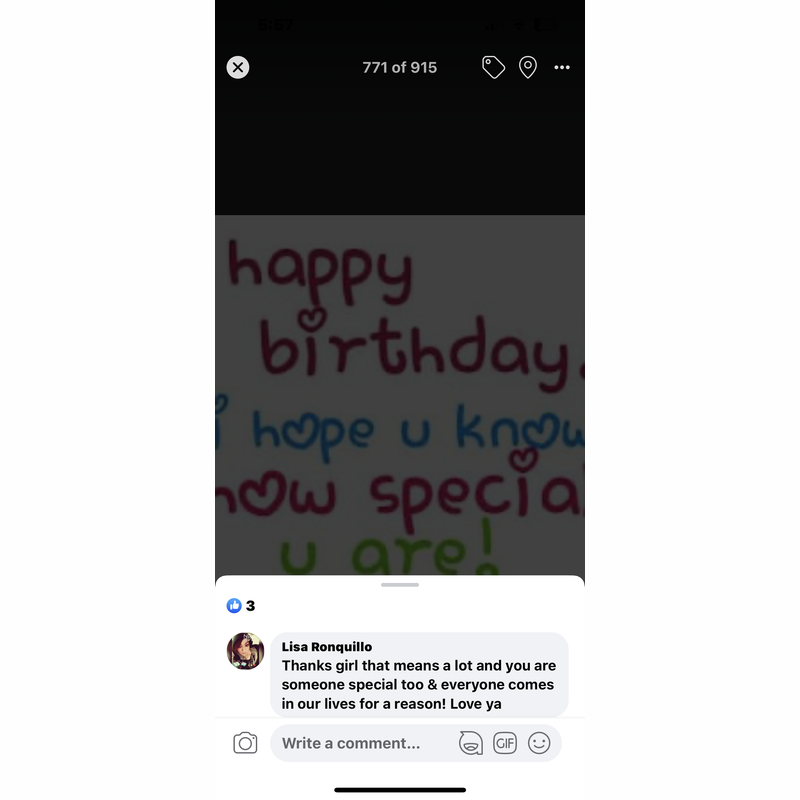Screen dimensions: 800x800
Task: Open Lisa Ronquillo's profile picture
Action: pyautogui.click(x=245, y=651)
